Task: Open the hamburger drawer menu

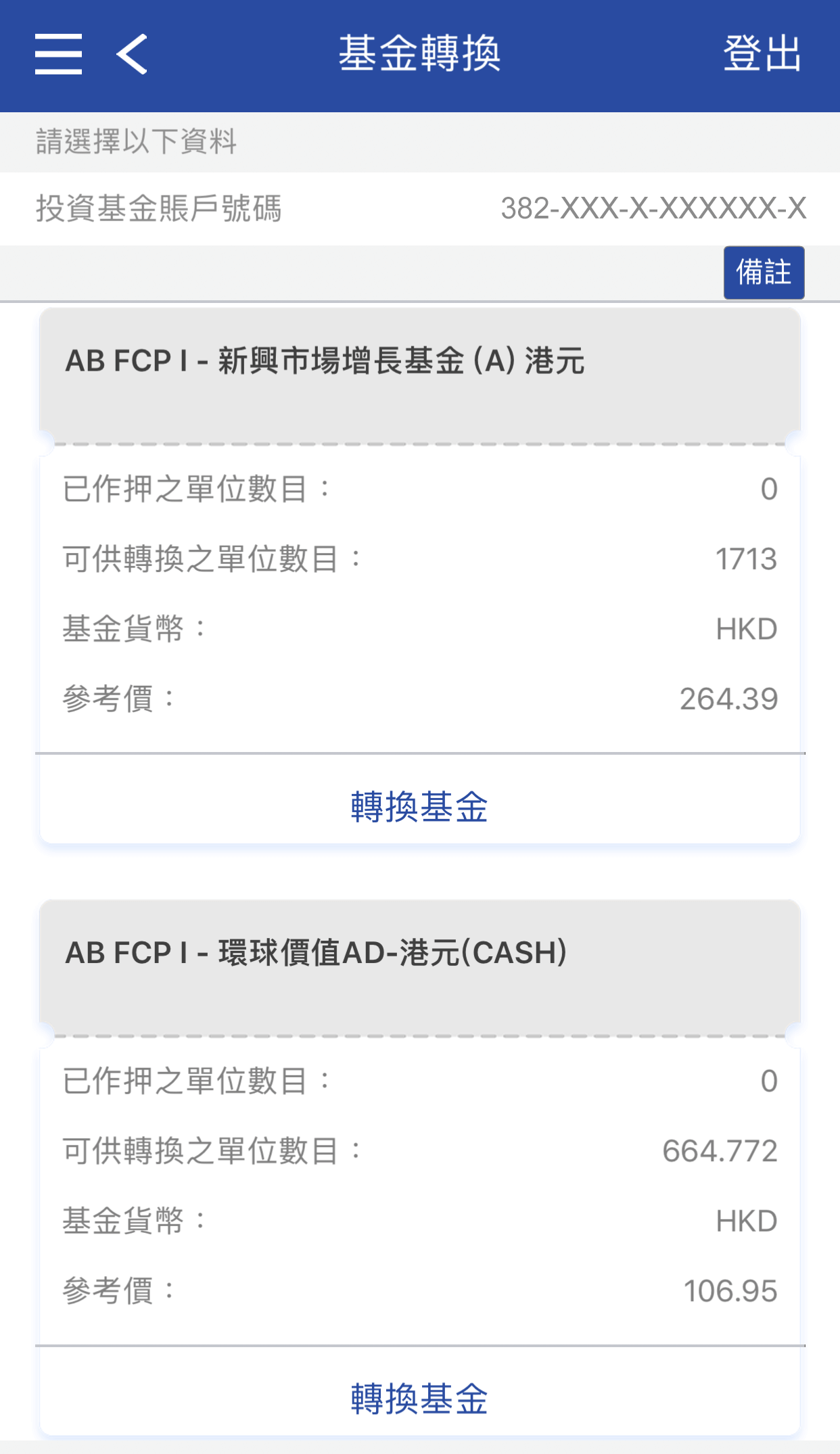Action: click(x=59, y=54)
